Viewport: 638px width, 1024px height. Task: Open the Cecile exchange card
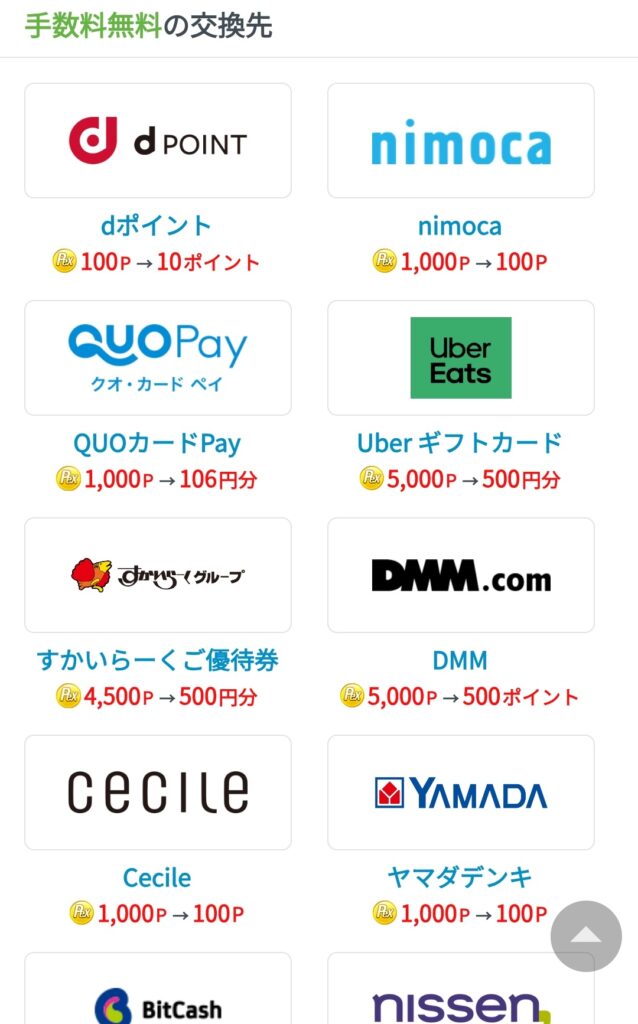[158, 793]
